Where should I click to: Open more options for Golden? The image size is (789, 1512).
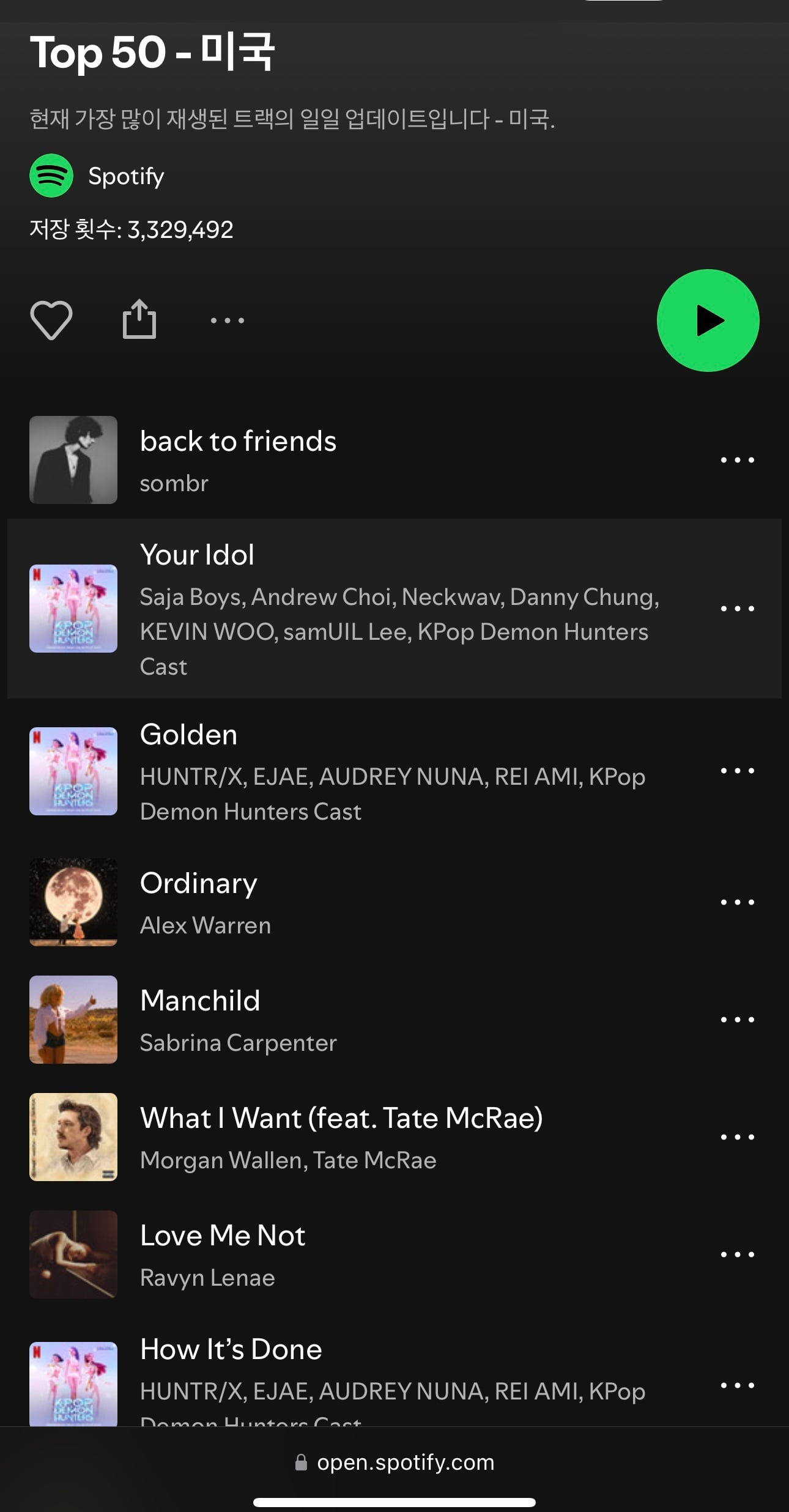pyautogui.click(x=738, y=771)
